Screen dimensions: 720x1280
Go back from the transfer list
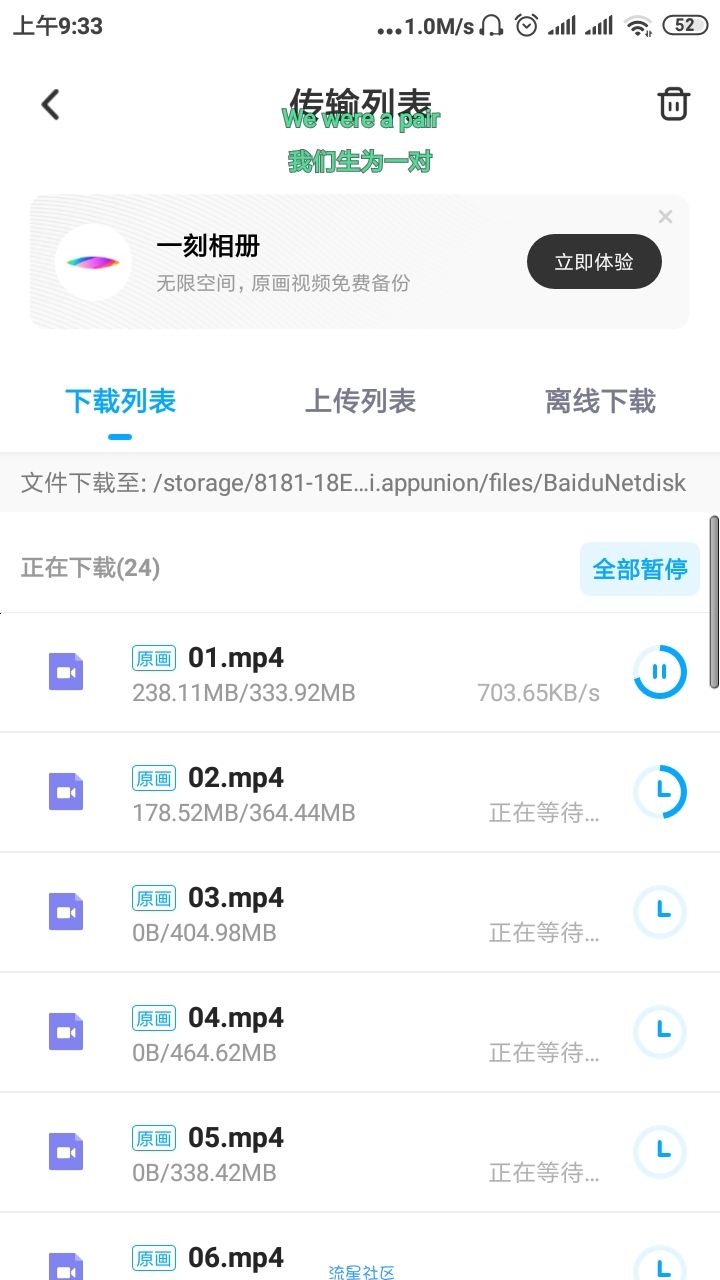coord(50,104)
